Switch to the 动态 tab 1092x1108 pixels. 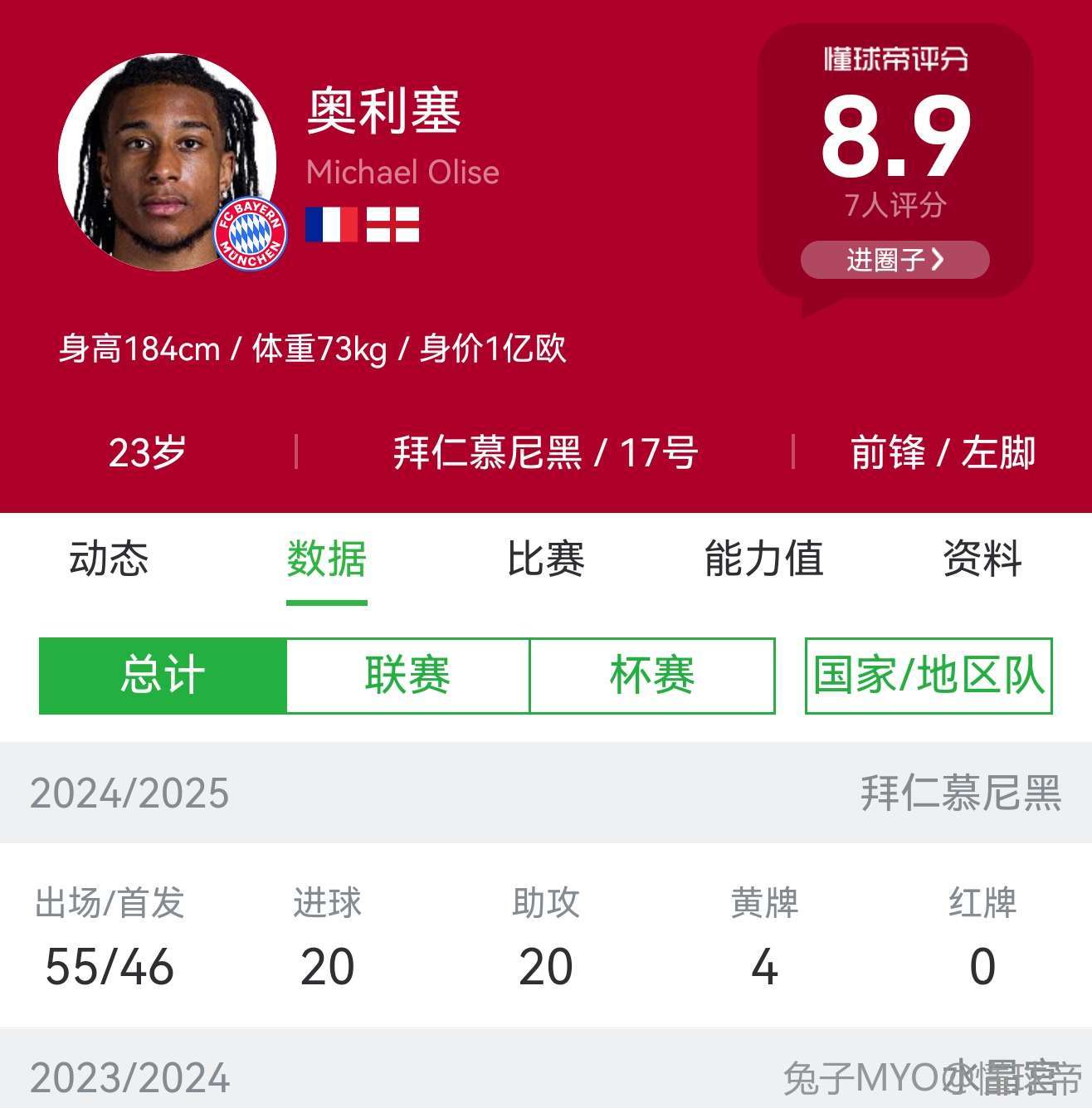[x=109, y=558]
